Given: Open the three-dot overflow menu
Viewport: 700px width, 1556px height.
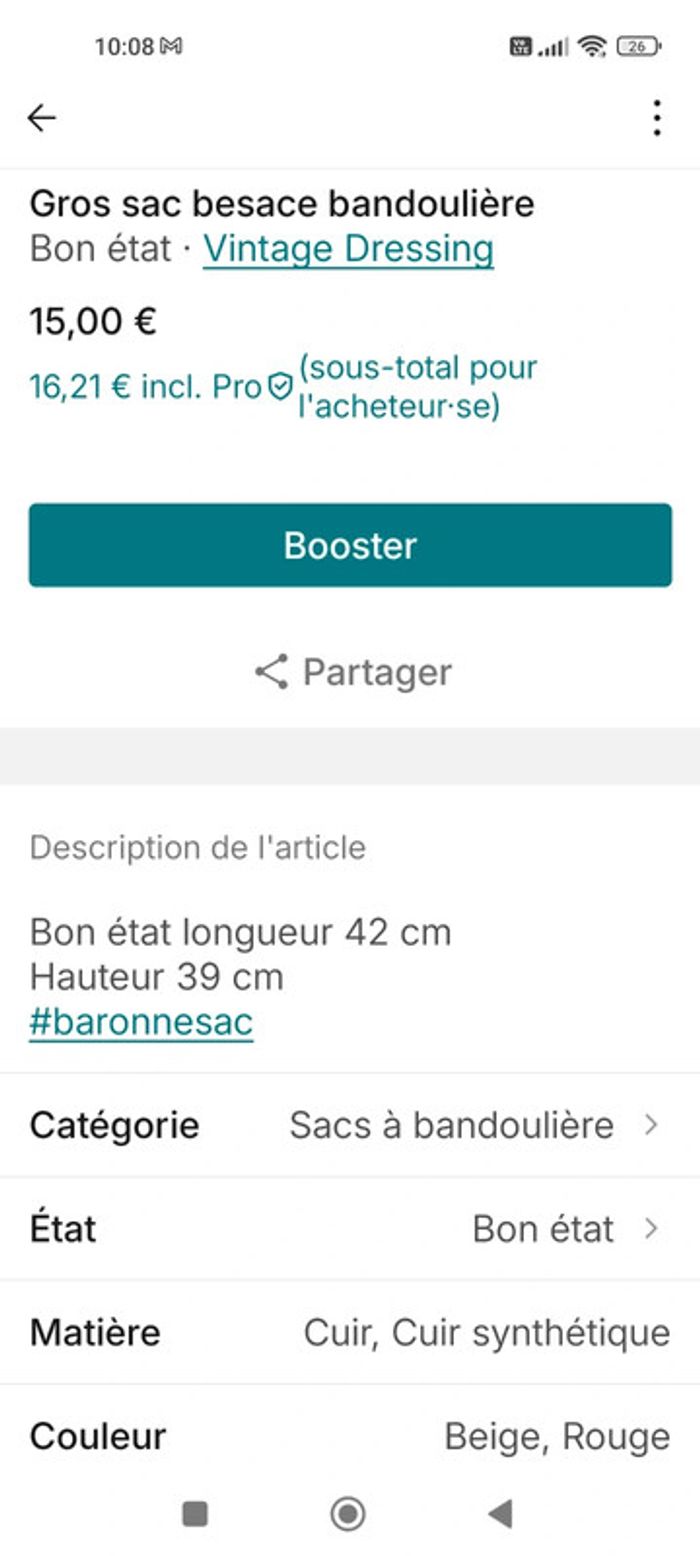Looking at the screenshot, I should pyautogui.click(x=656, y=118).
